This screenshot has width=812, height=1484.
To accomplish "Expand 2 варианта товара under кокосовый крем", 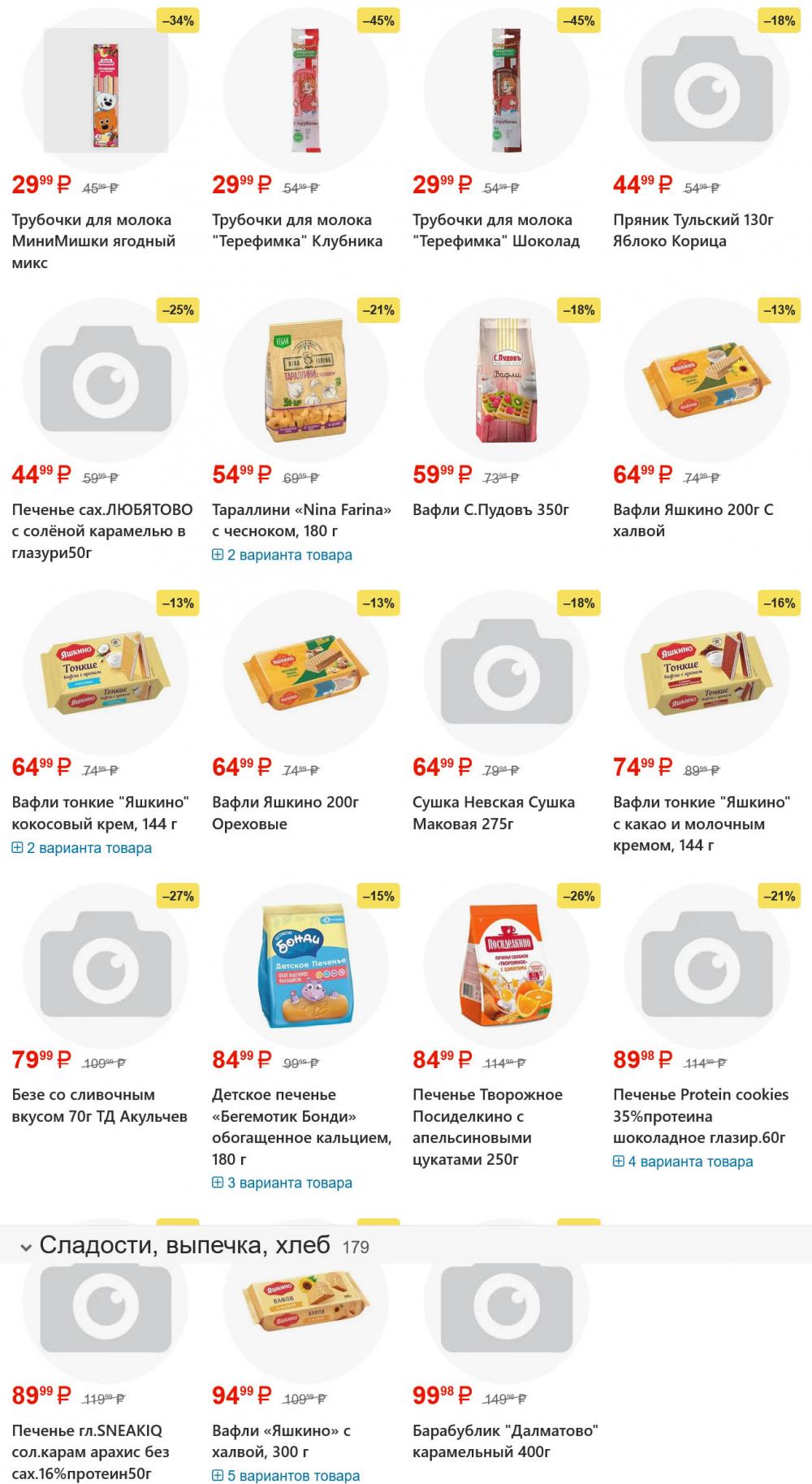I will 81,848.
